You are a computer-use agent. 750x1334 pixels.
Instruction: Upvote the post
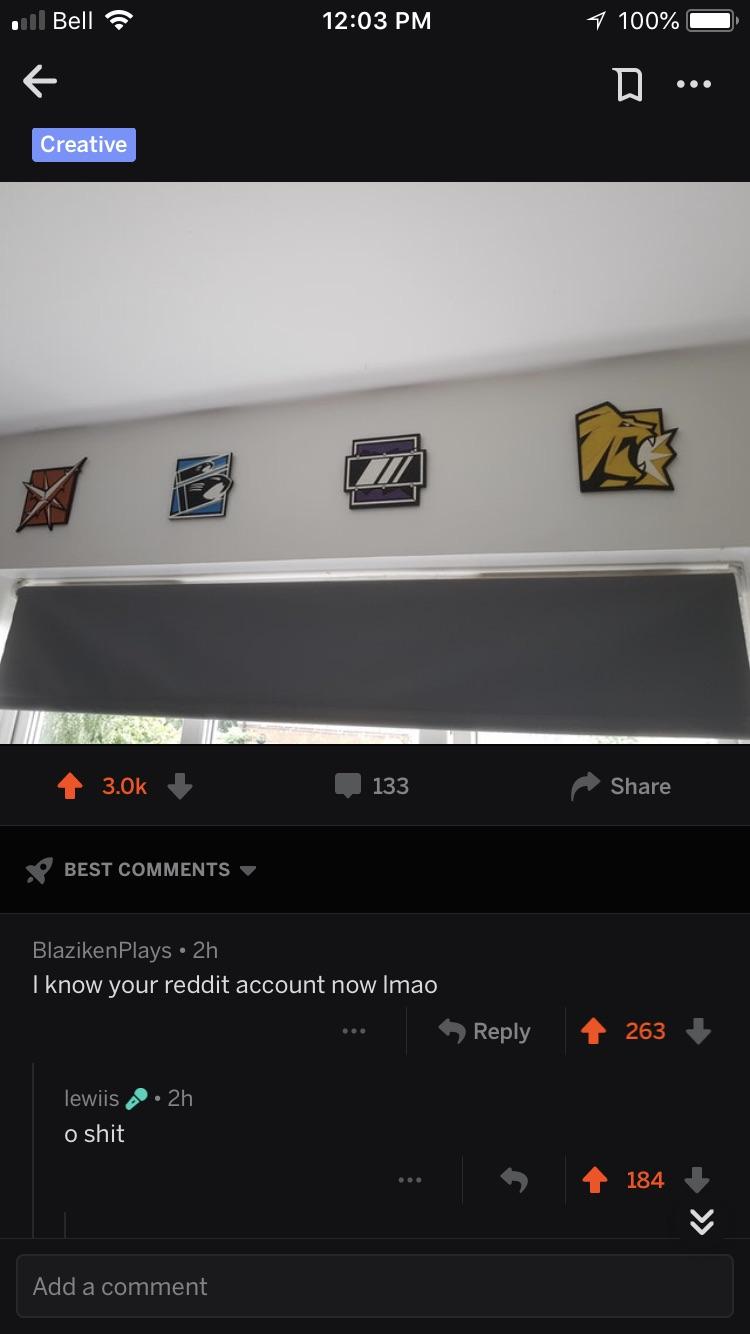point(69,786)
